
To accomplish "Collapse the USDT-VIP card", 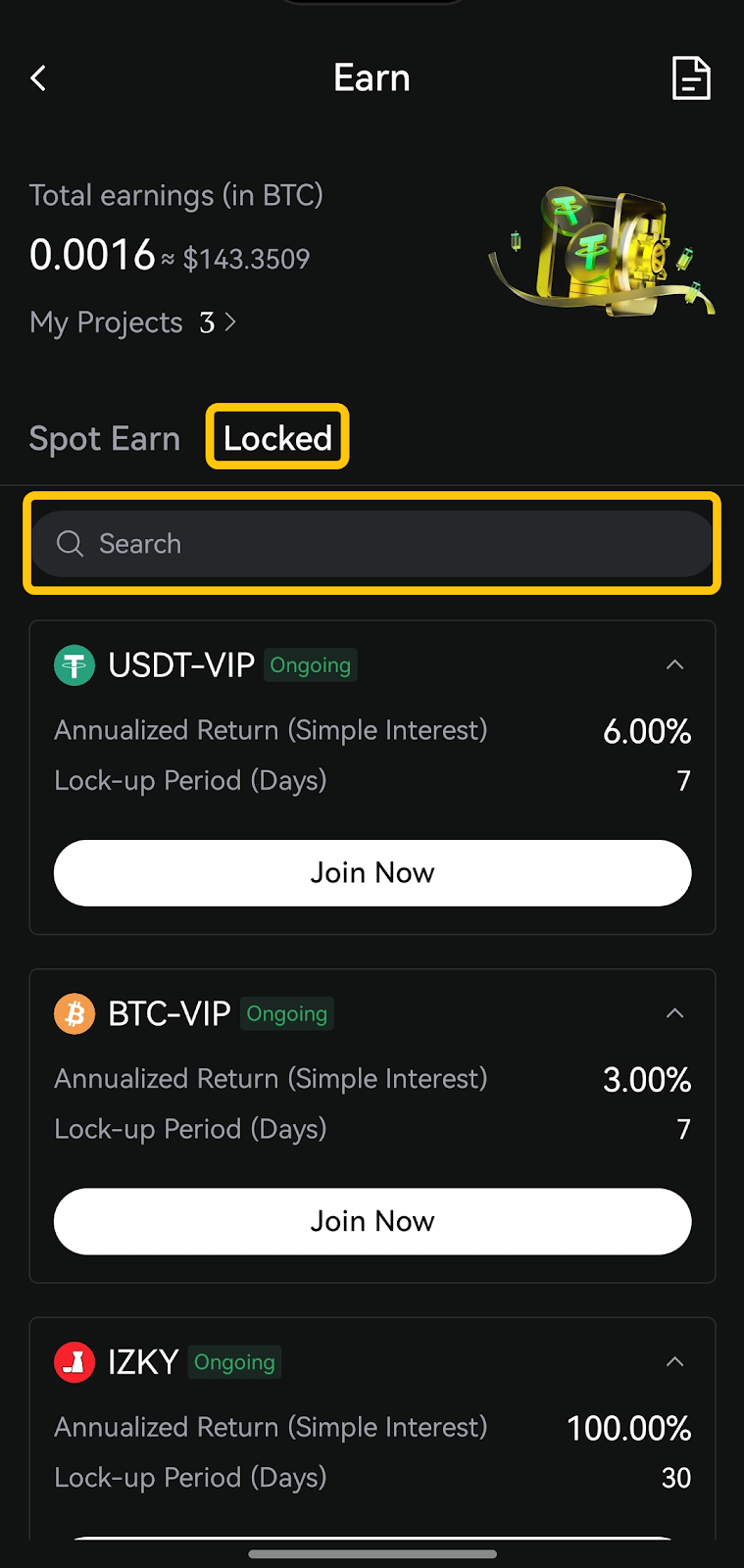I will [674, 665].
